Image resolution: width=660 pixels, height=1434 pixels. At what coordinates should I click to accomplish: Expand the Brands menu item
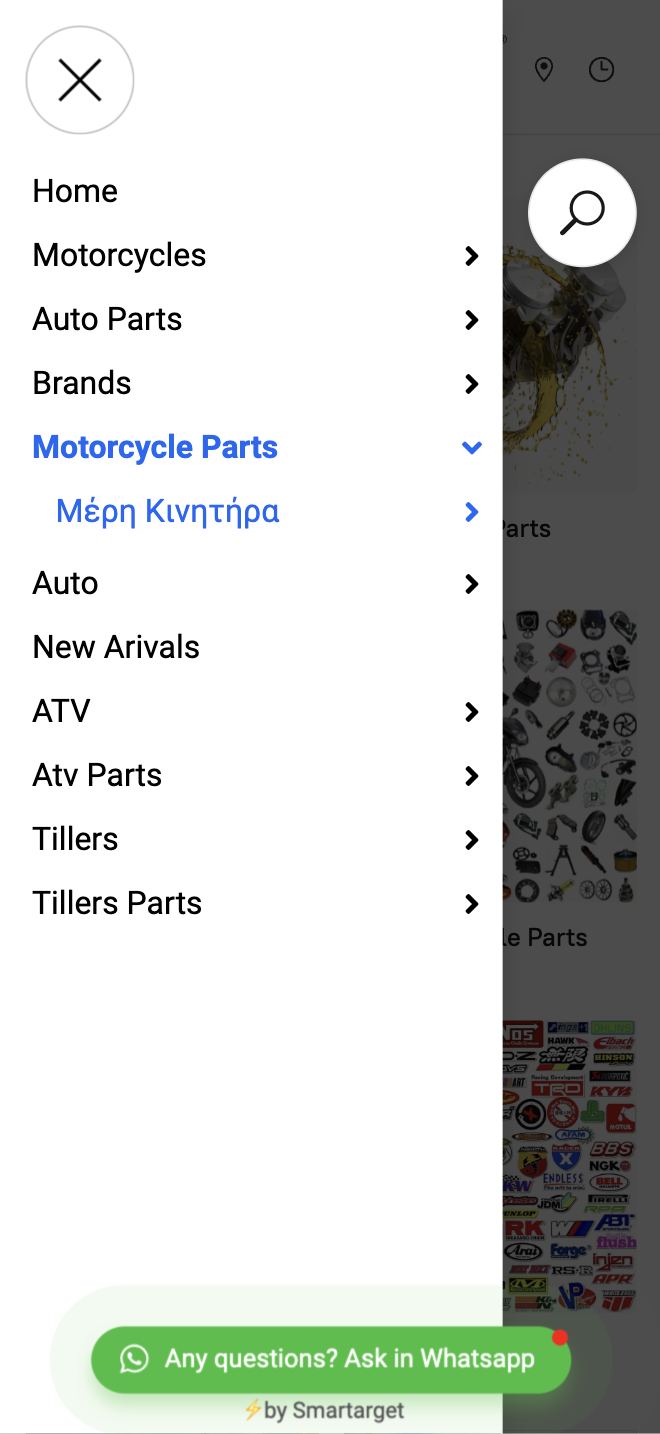click(x=472, y=384)
